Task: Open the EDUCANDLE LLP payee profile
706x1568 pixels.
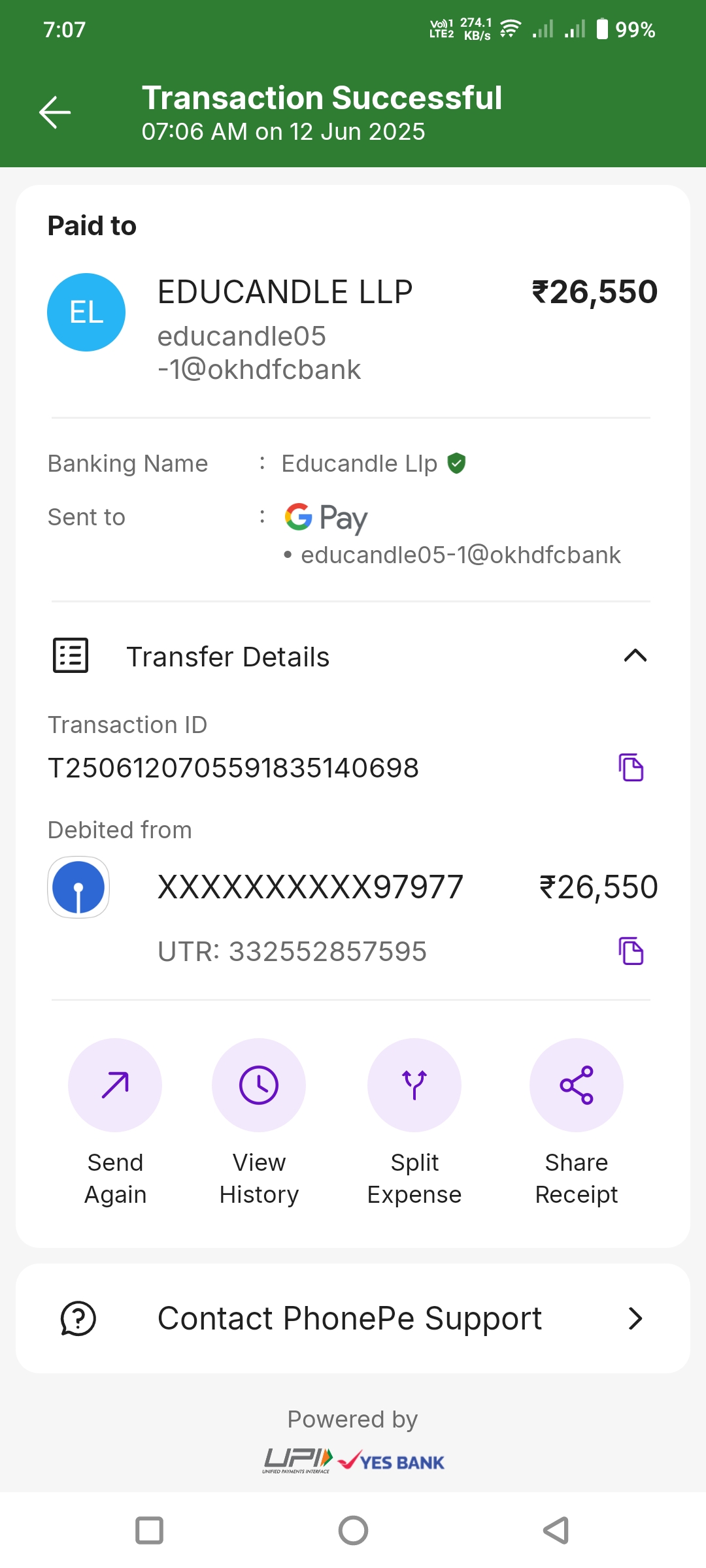Action: [86, 312]
